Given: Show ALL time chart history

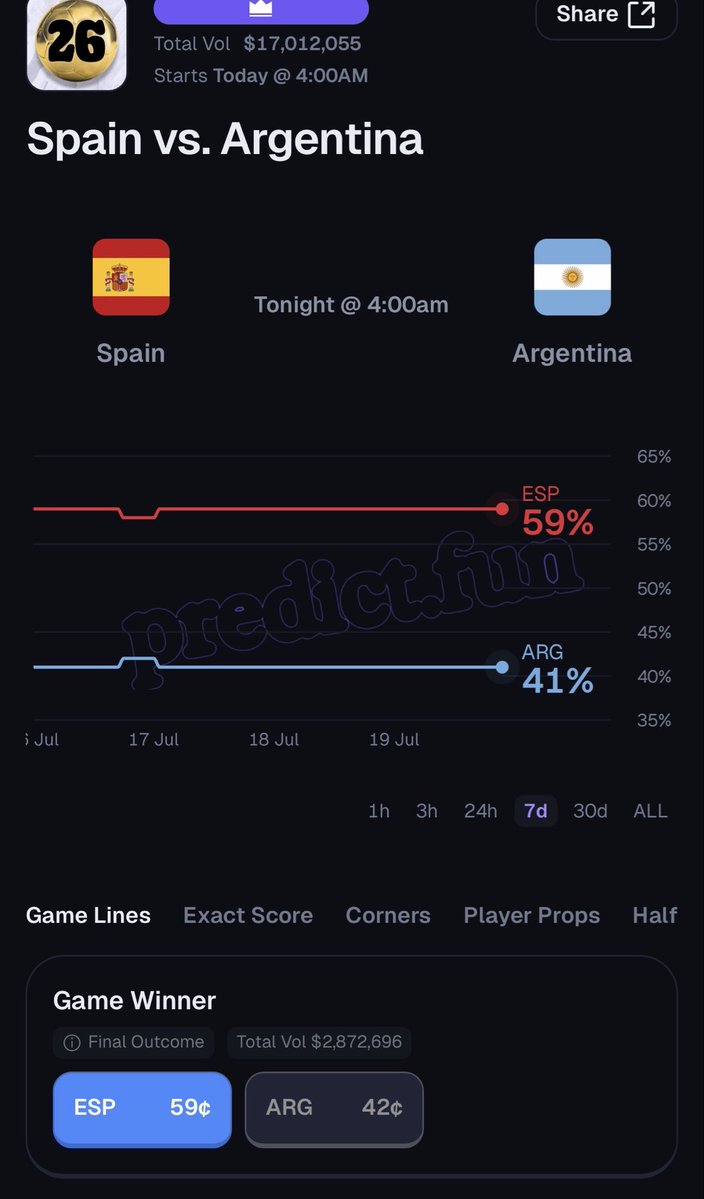Looking at the screenshot, I should pyautogui.click(x=650, y=811).
